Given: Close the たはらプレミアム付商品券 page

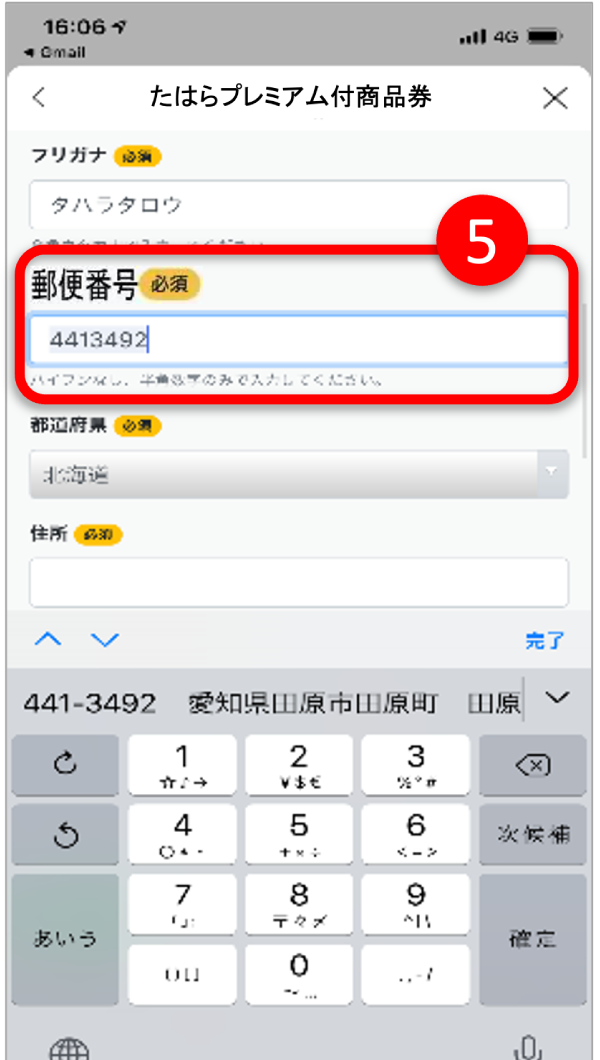Looking at the screenshot, I should pos(555,97).
